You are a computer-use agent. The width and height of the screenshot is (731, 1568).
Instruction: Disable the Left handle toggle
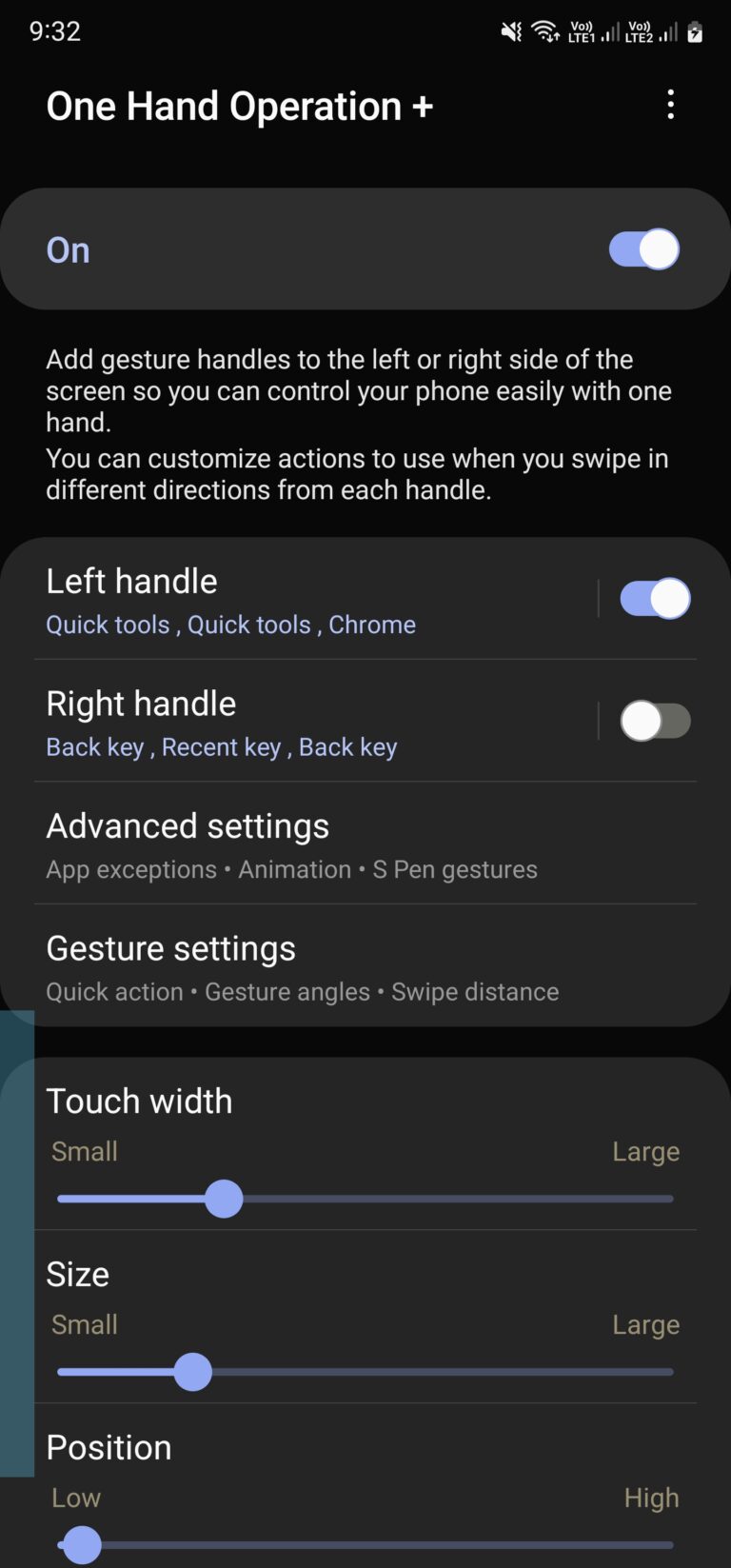coord(655,597)
